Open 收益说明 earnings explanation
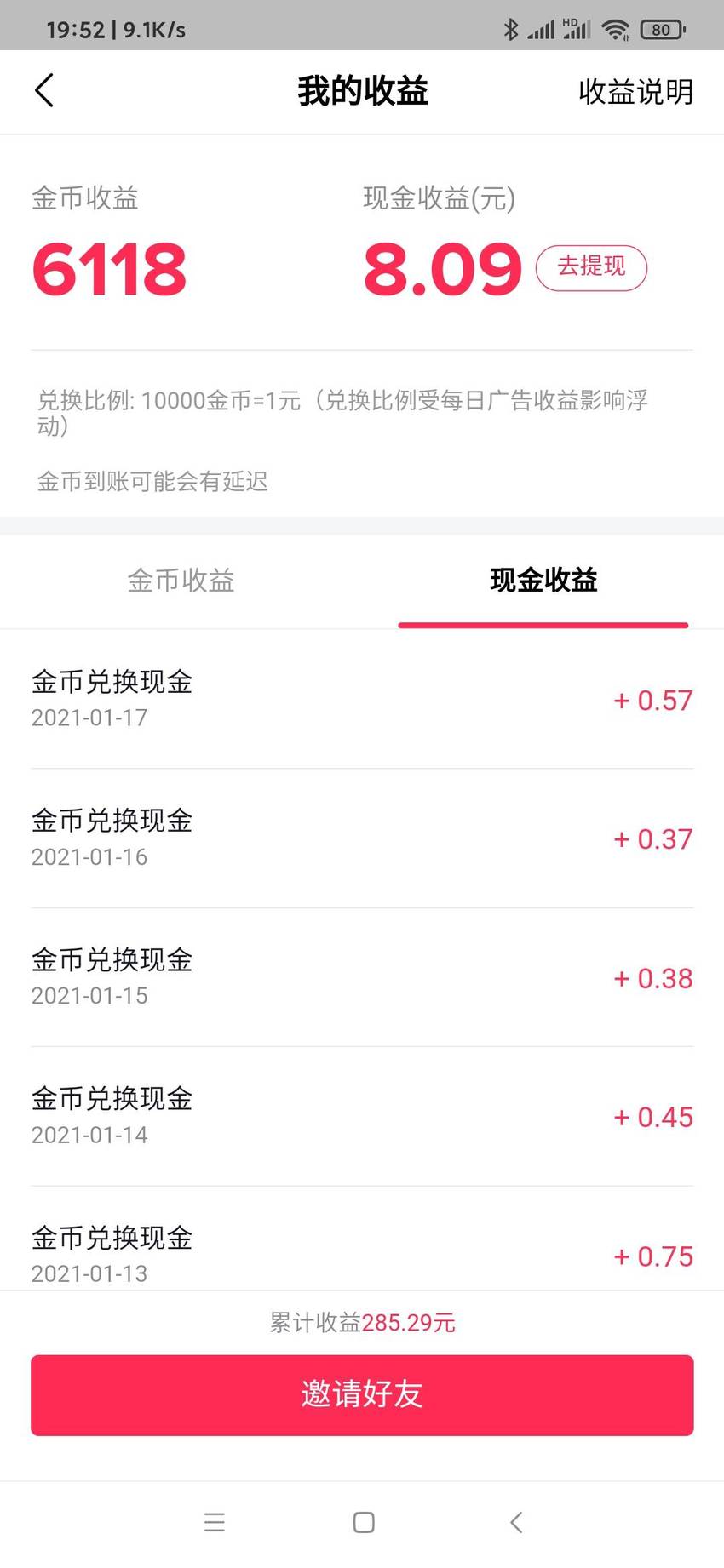 click(x=635, y=91)
